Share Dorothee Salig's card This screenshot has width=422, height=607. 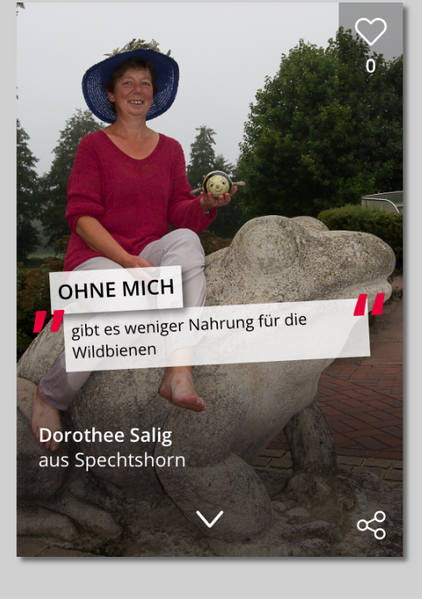click(x=372, y=525)
